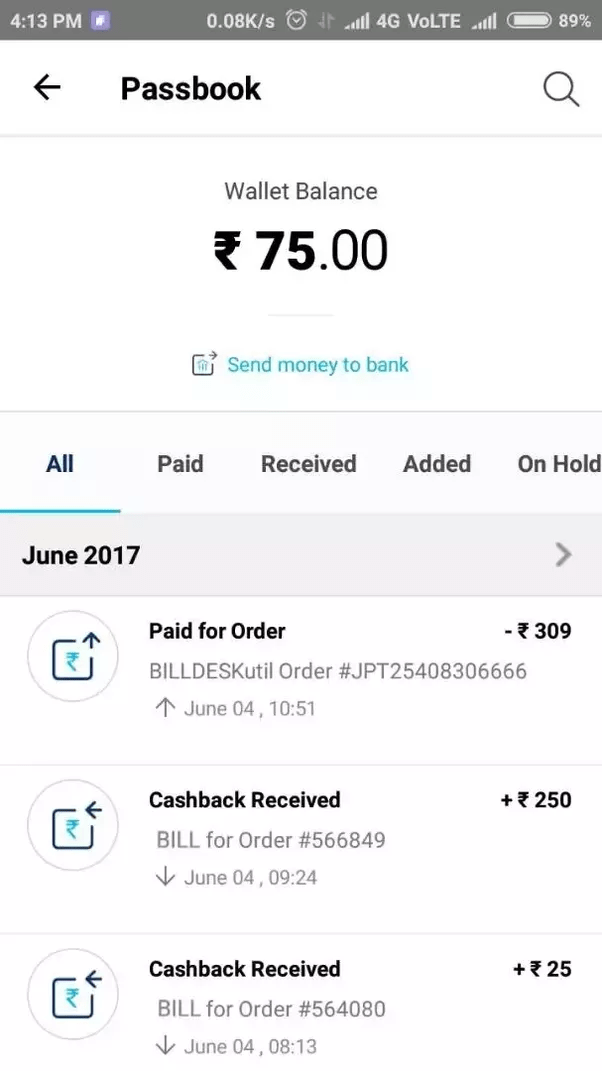Go back using the arrow icon

tap(47, 88)
